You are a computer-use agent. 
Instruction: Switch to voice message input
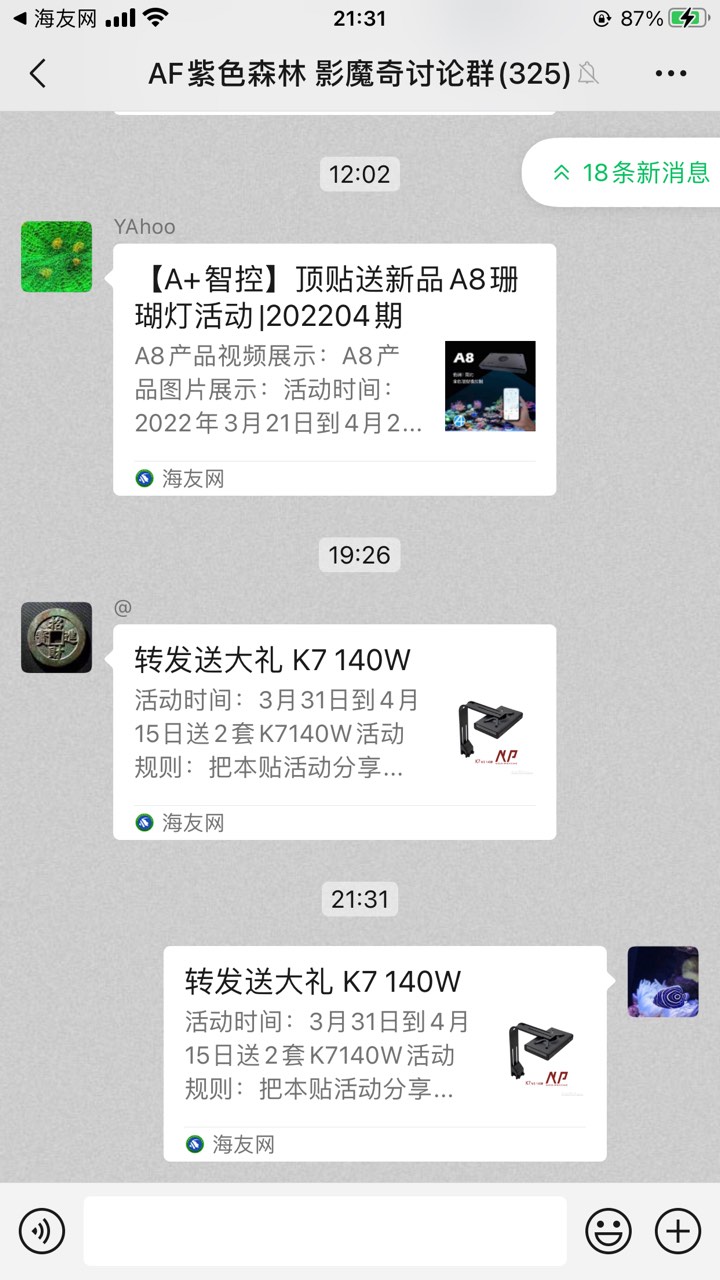tap(42, 1230)
